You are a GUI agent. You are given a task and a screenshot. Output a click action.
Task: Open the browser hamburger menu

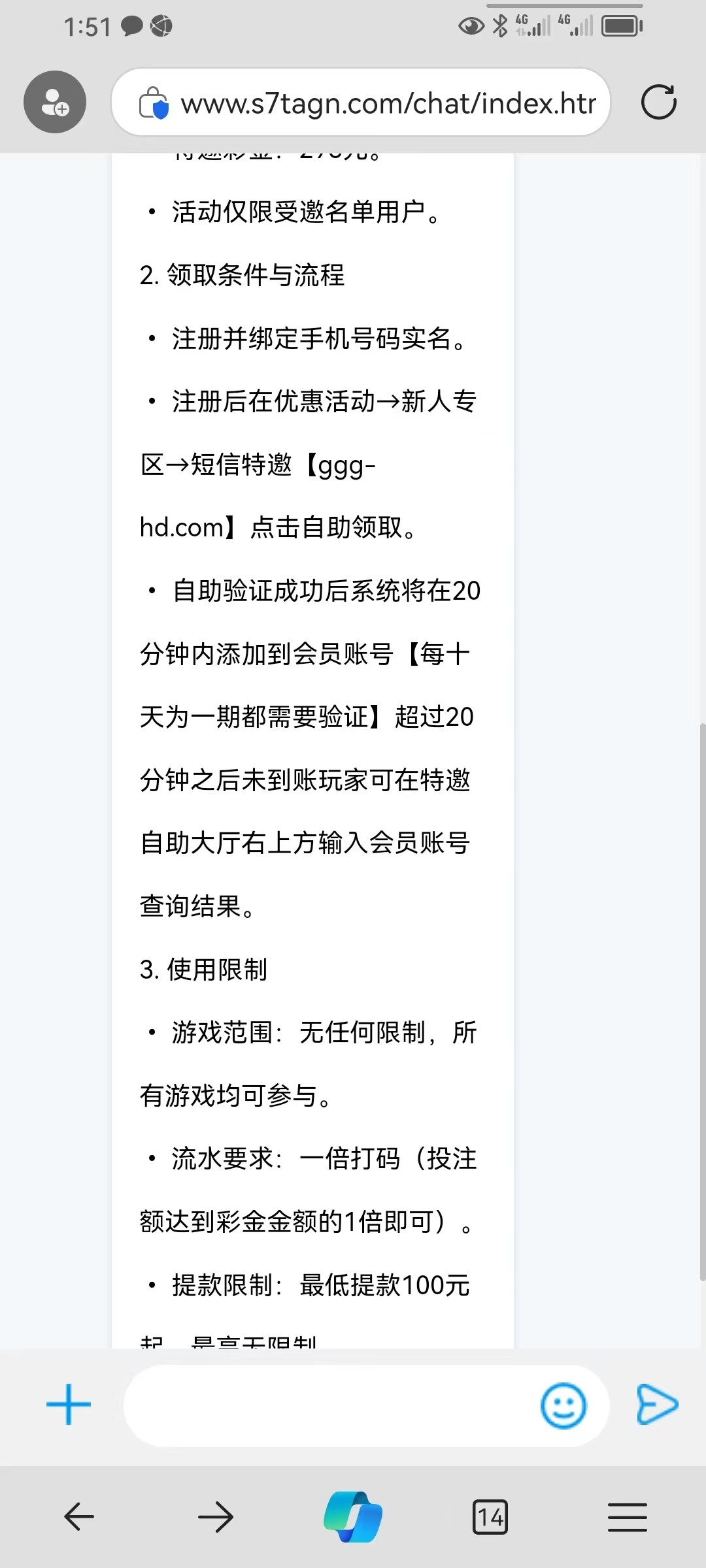tap(628, 1516)
